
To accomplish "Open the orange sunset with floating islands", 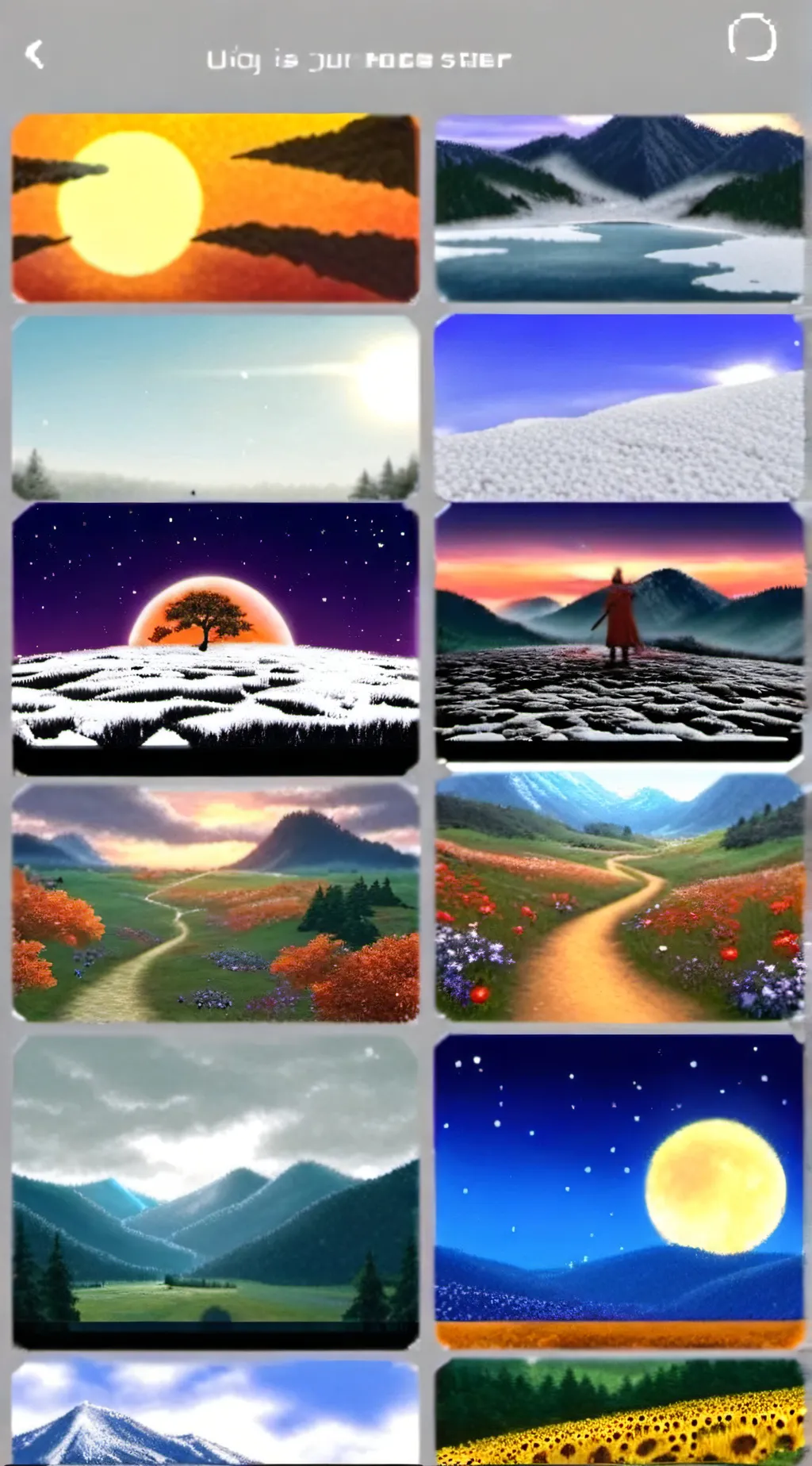I will (x=215, y=208).
